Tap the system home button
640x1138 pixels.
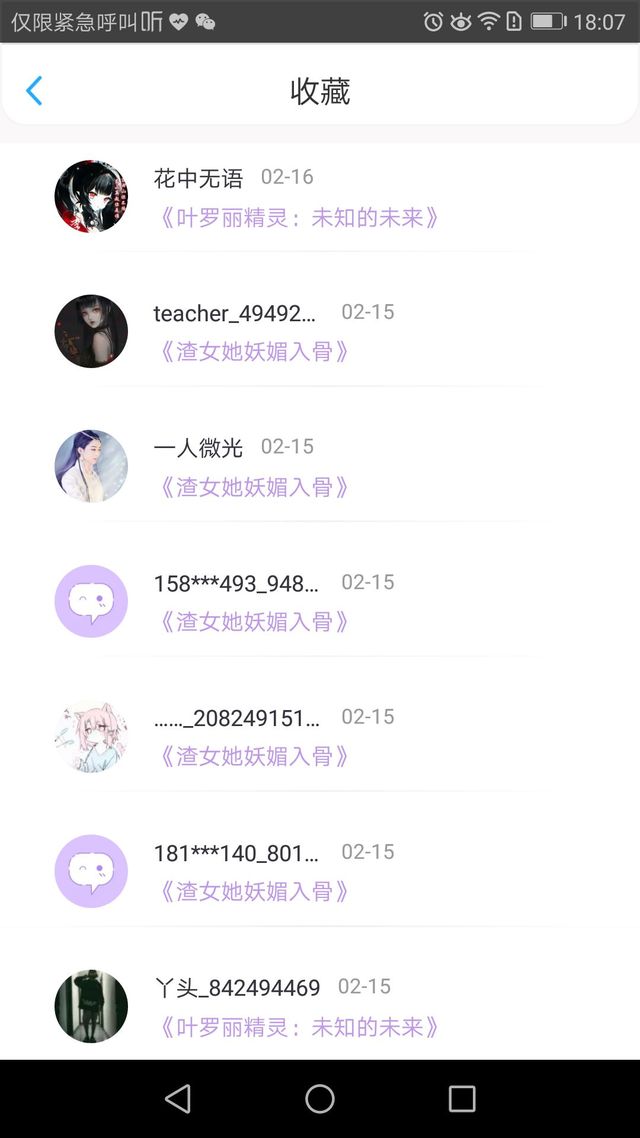pos(320,1099)
